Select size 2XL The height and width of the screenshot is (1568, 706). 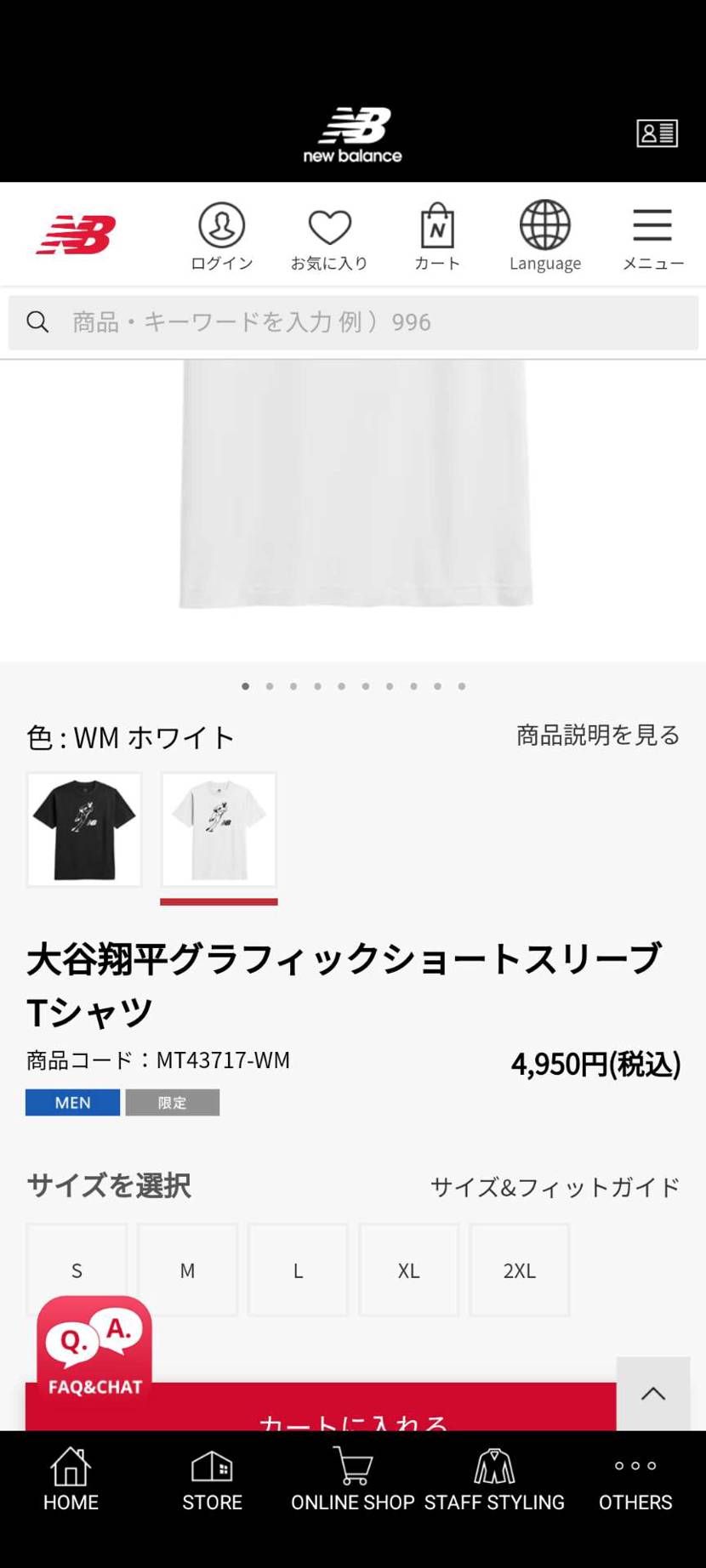click(x=519, y=1270)
